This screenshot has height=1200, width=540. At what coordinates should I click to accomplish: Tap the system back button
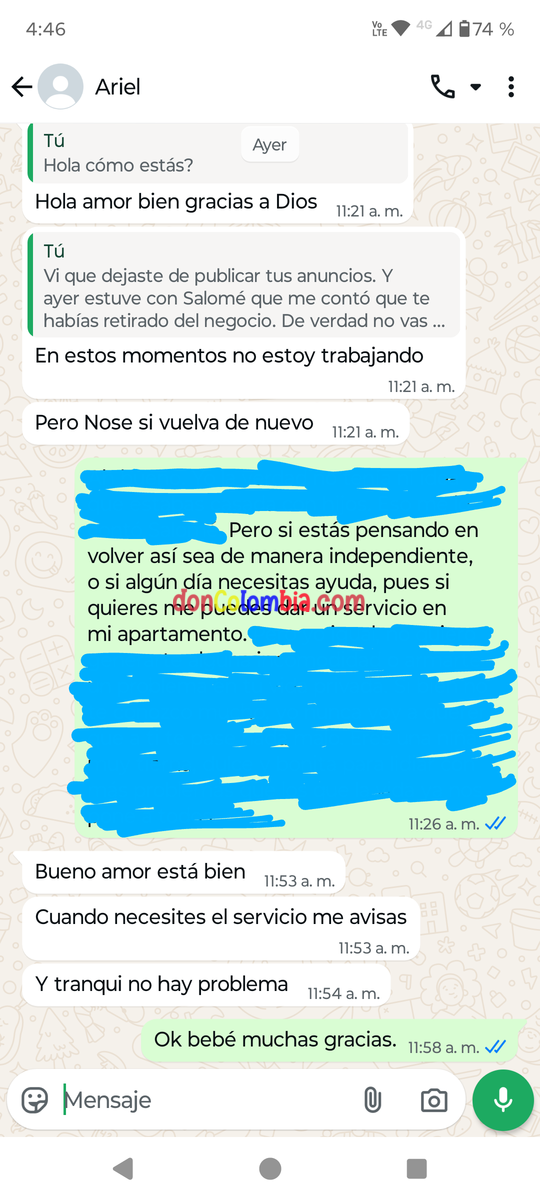pos(123,1168)
